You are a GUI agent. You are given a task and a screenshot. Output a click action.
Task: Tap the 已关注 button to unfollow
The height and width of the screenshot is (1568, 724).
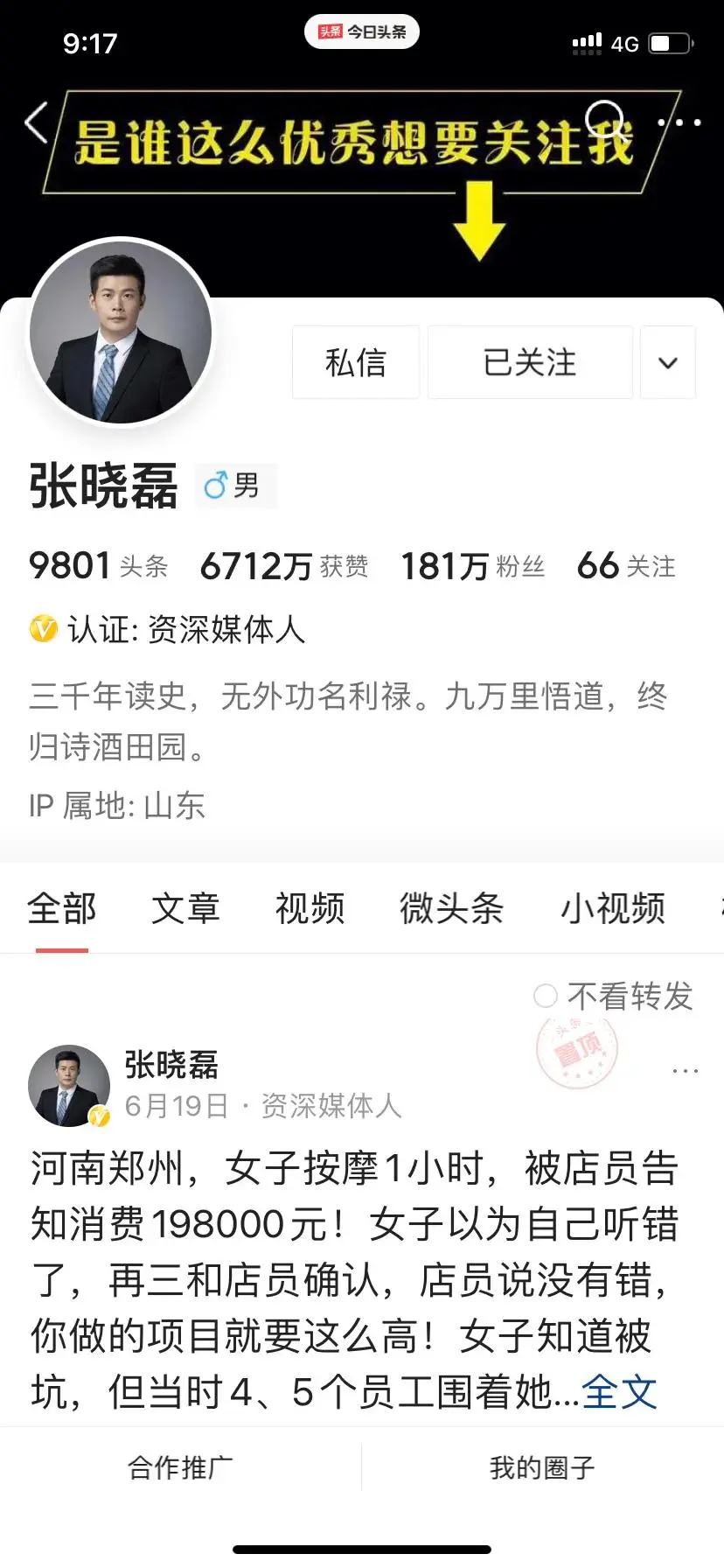coord(530,362)
